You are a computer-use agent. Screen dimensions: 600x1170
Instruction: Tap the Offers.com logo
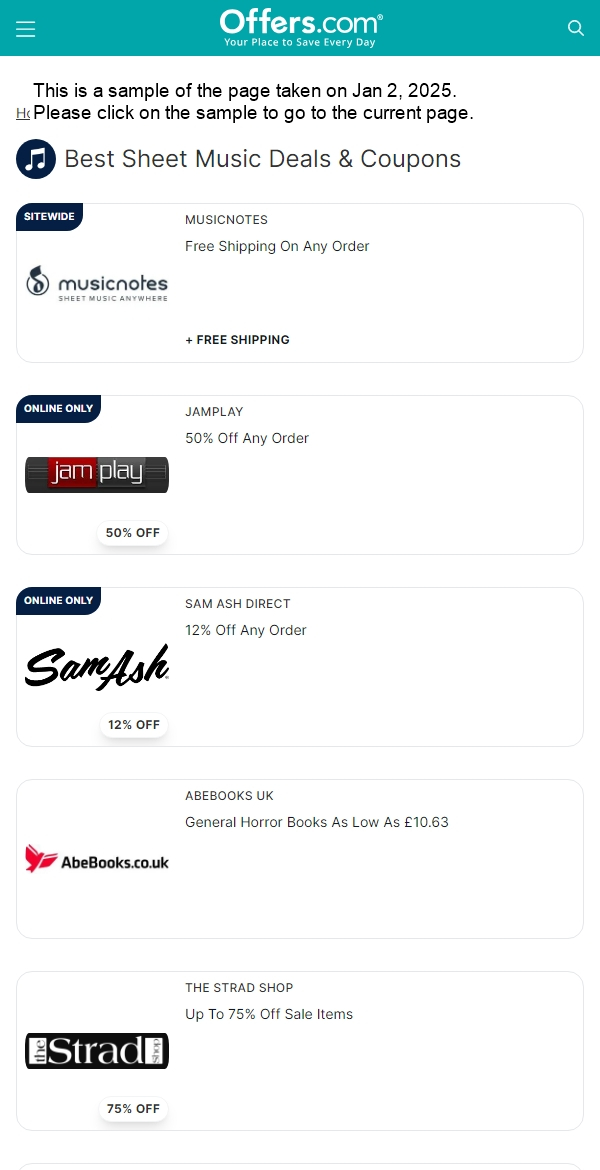click(x=300, y=28)
